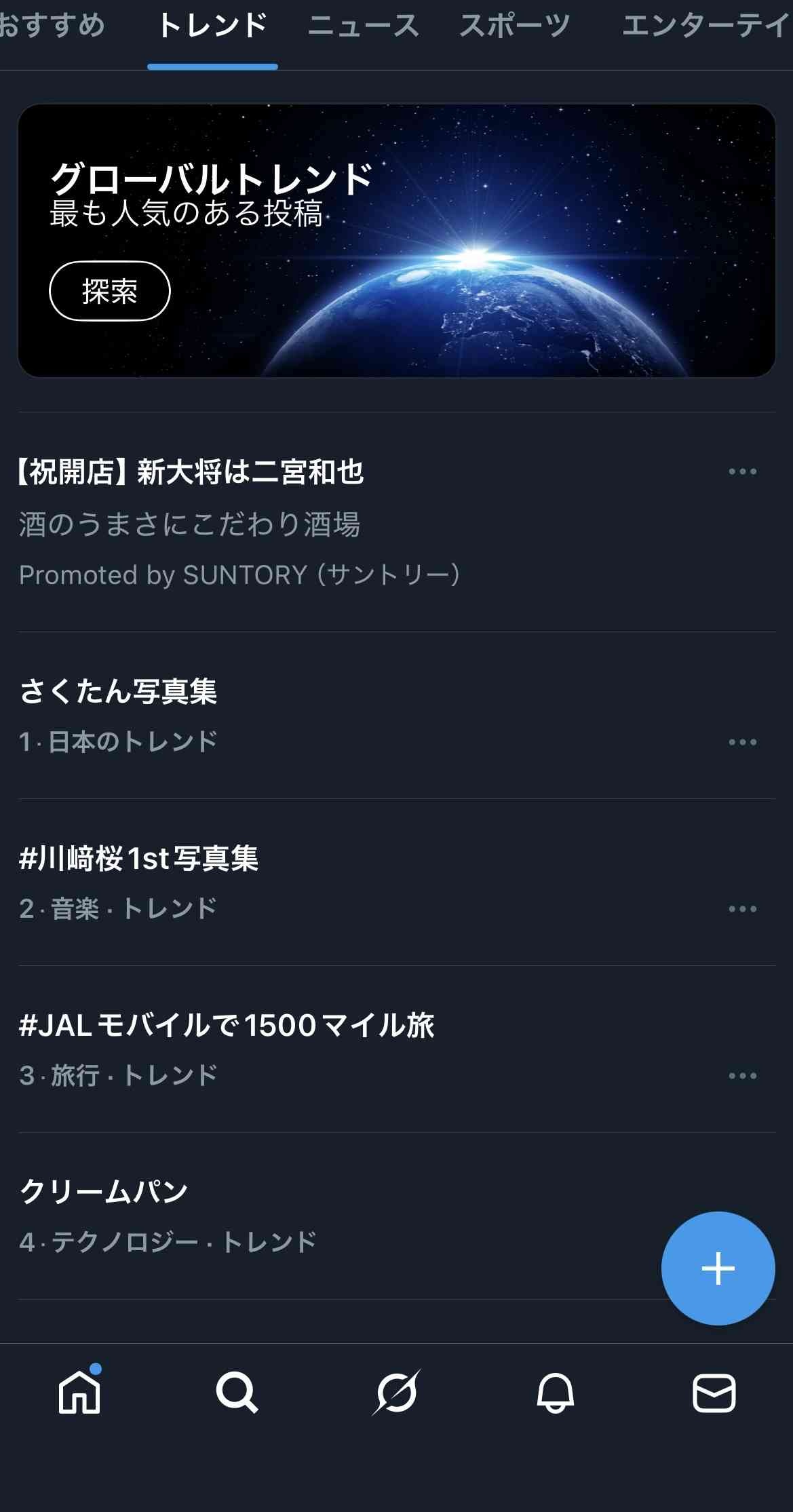Open the #川﨑桜1st写真集 trend
Viewport: 793px width, 1512px height.
[x=139, y=859]
